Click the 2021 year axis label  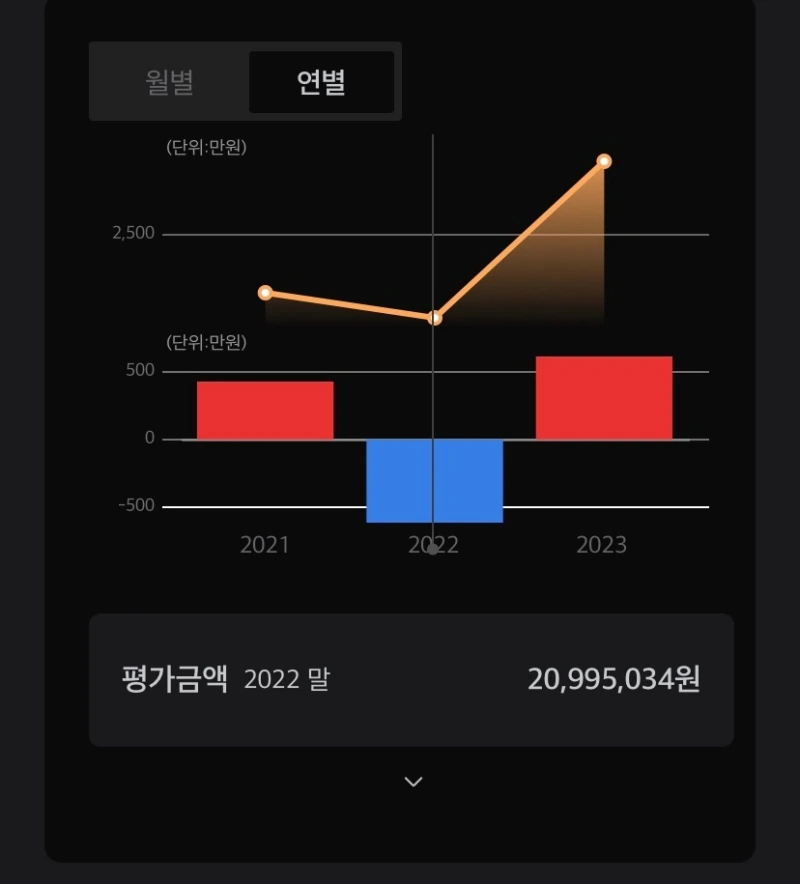[x=265, y=545]
